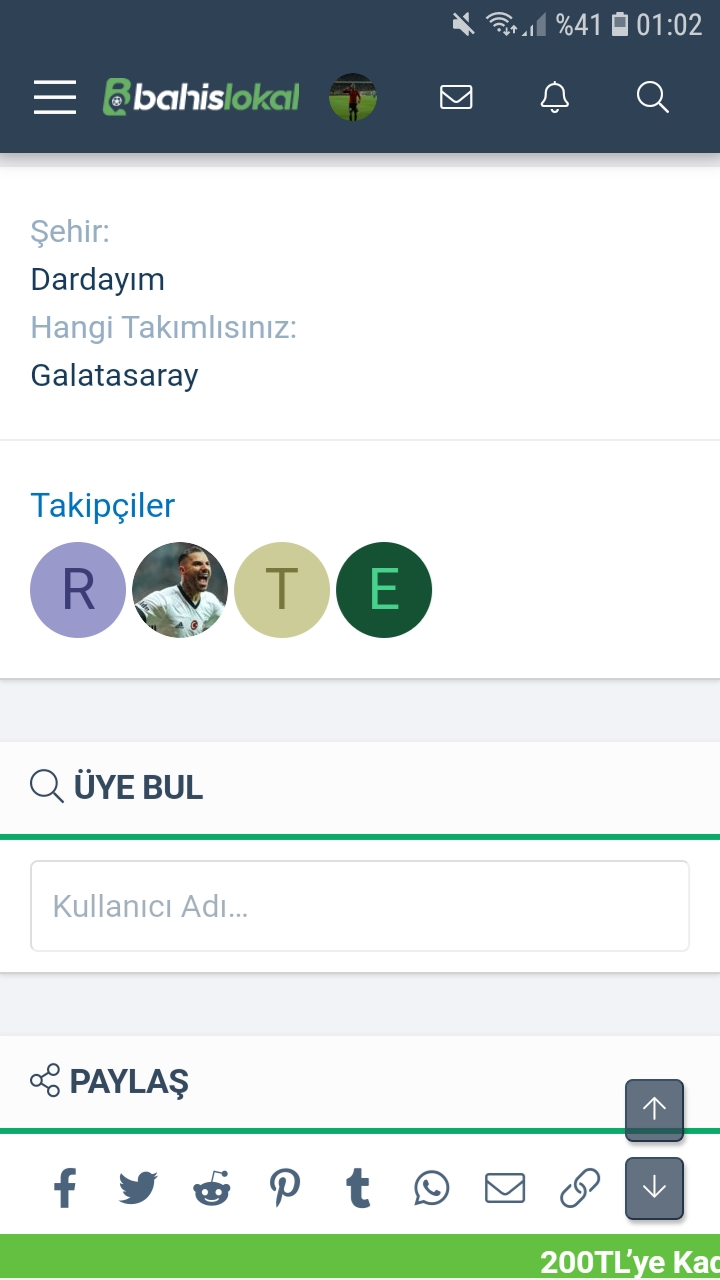
Task: Open the Takipçiler followers link
Action: (x=103, y=505)
